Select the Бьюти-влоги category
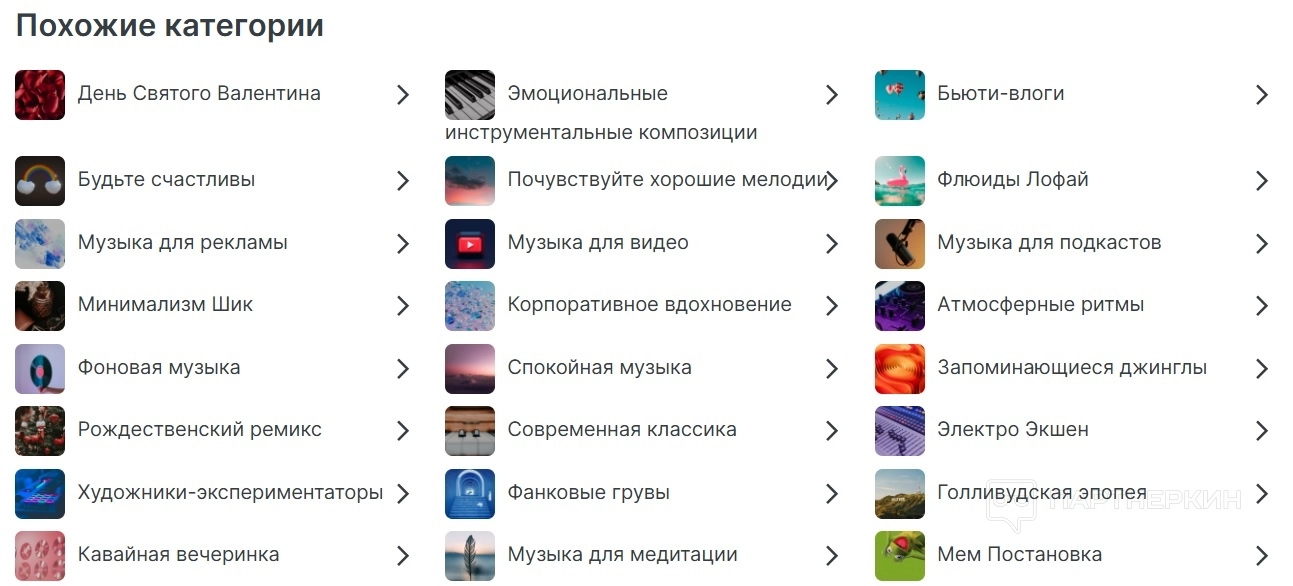The height and width of the screenshot is (586, 1293). click(1000, 94)
